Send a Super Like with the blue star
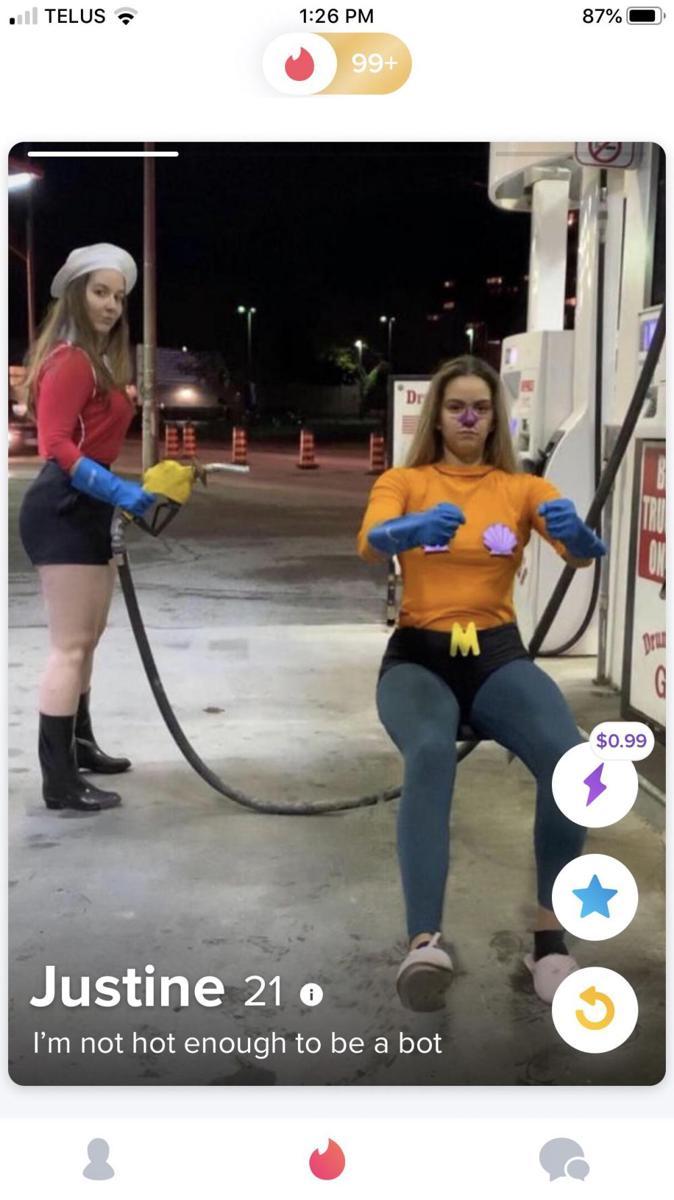 pos(595,897)
